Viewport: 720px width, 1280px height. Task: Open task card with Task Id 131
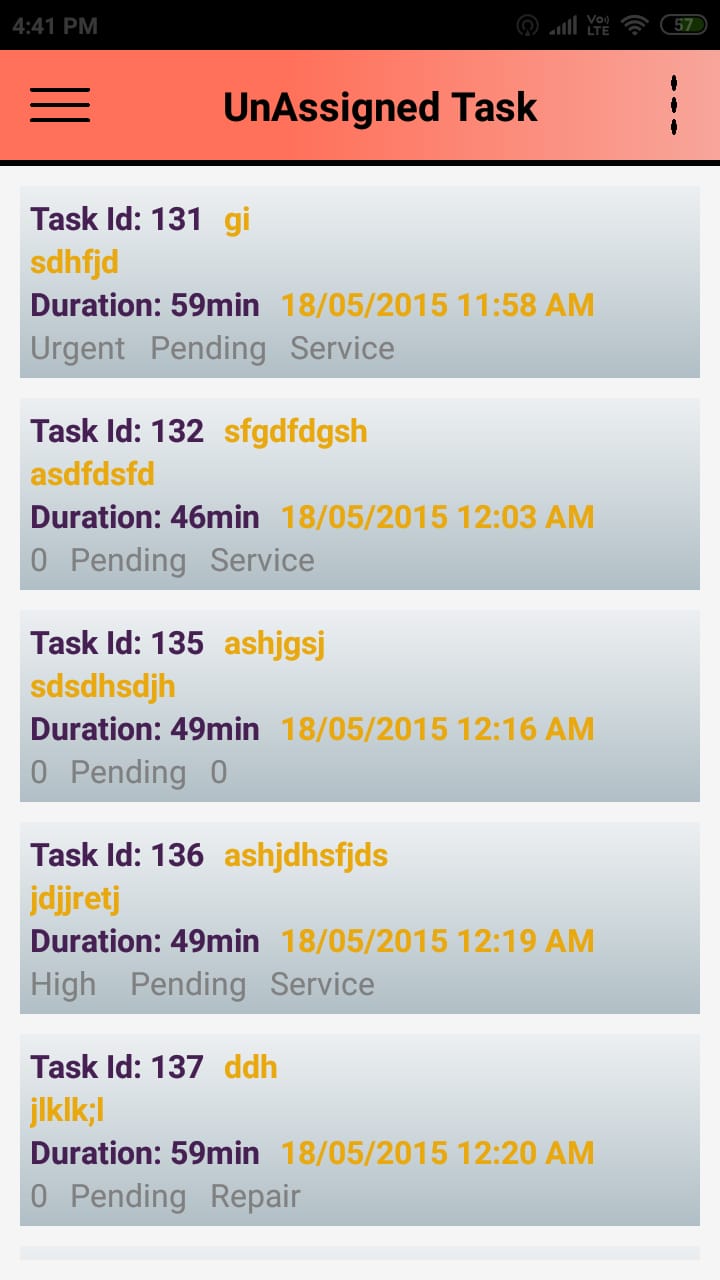[x=360, y=282]
